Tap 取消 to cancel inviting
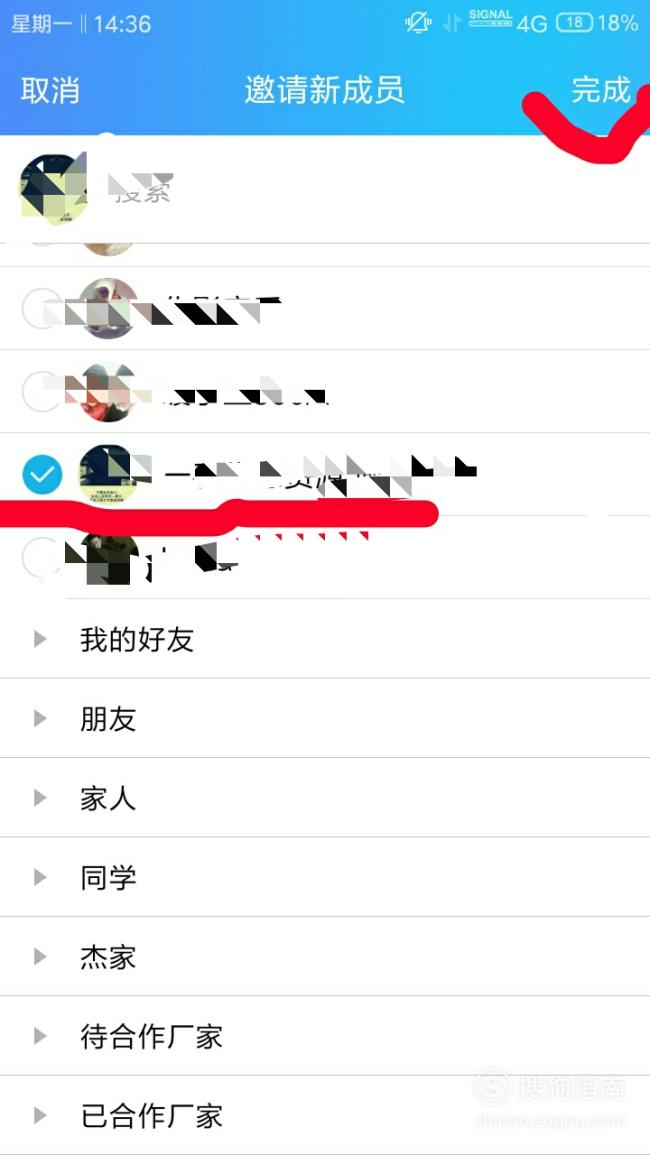Screen dimensions: 650x1155 click(x=49, y=91)
